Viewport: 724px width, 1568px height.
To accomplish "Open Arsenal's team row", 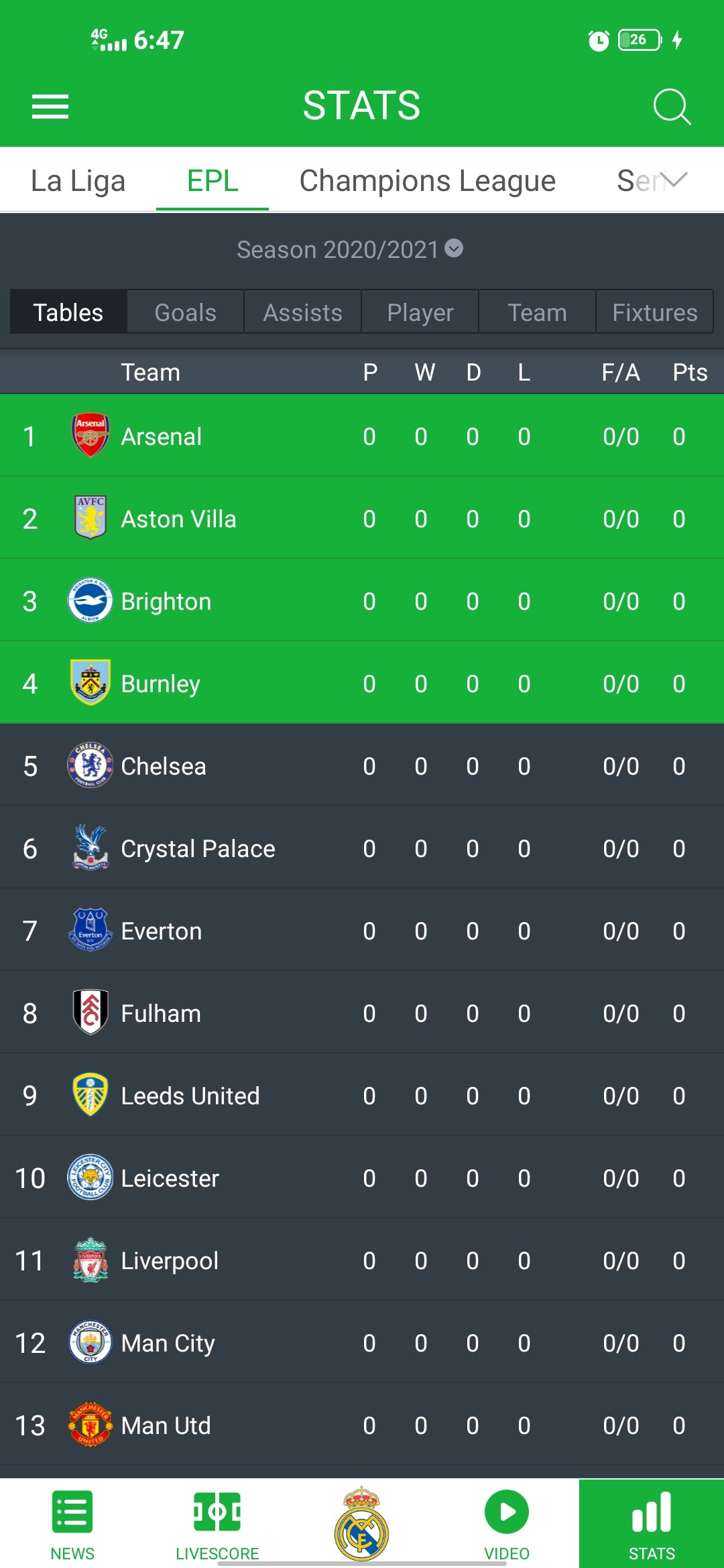I will point(362,436).
